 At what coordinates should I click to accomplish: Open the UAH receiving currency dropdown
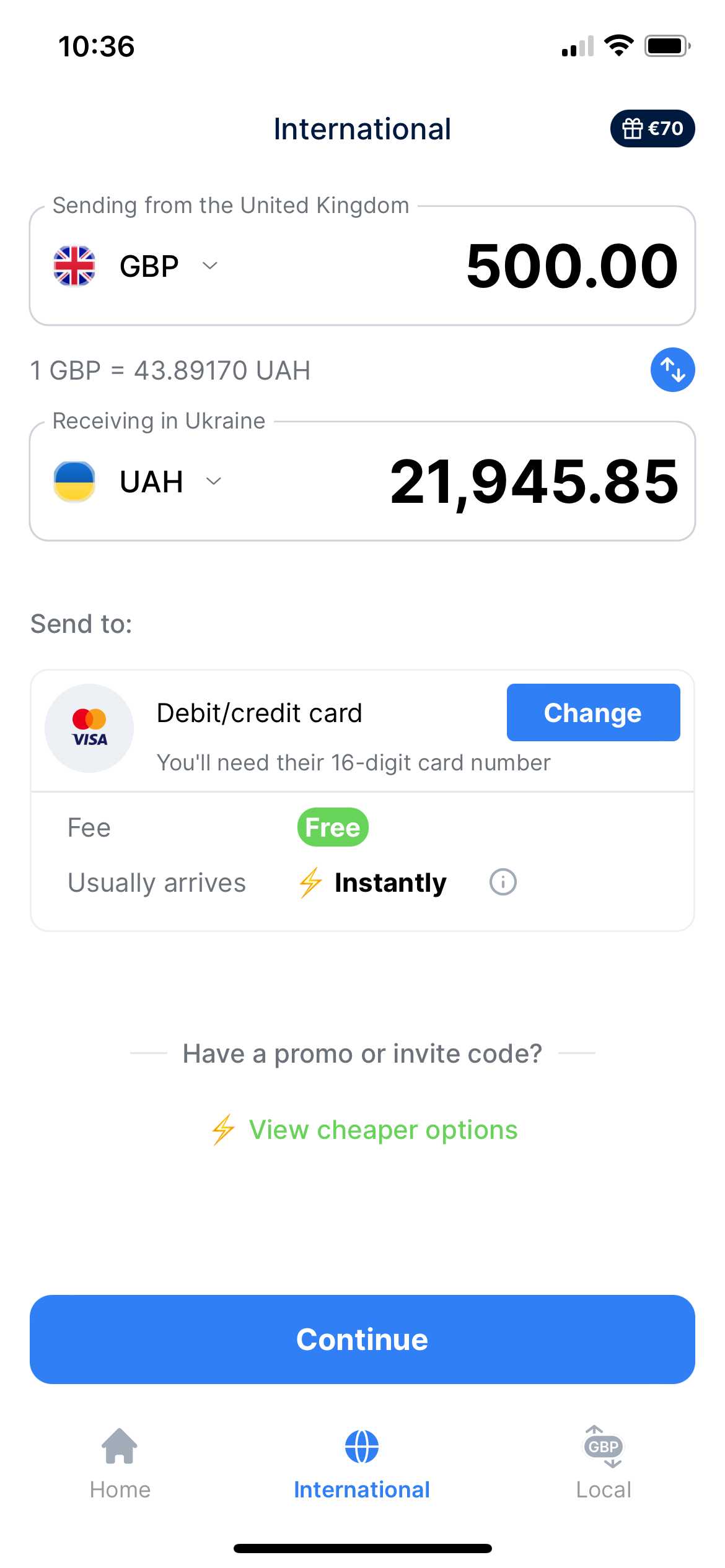(x=139, y=482)
